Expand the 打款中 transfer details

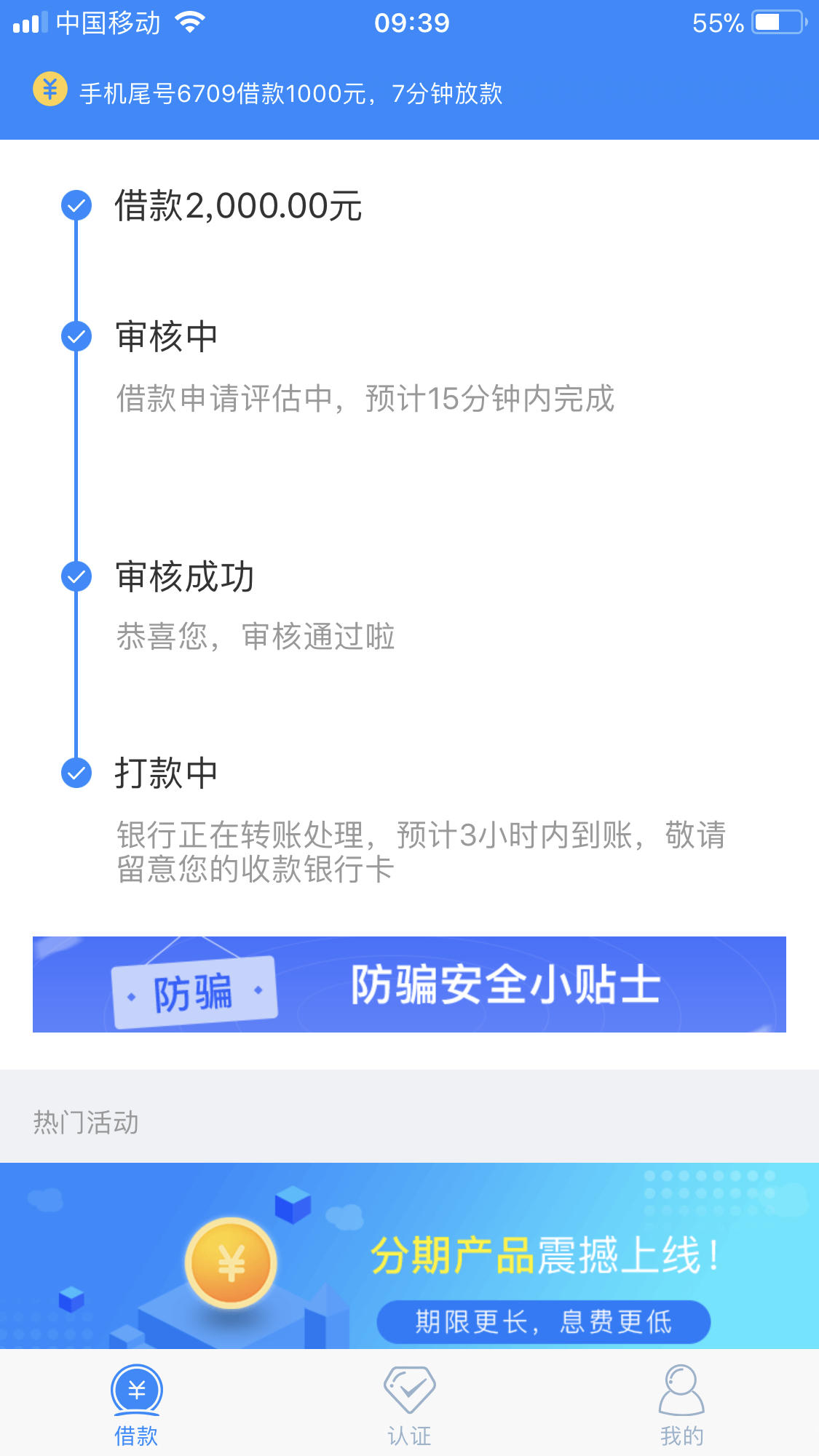pos(167,773)
